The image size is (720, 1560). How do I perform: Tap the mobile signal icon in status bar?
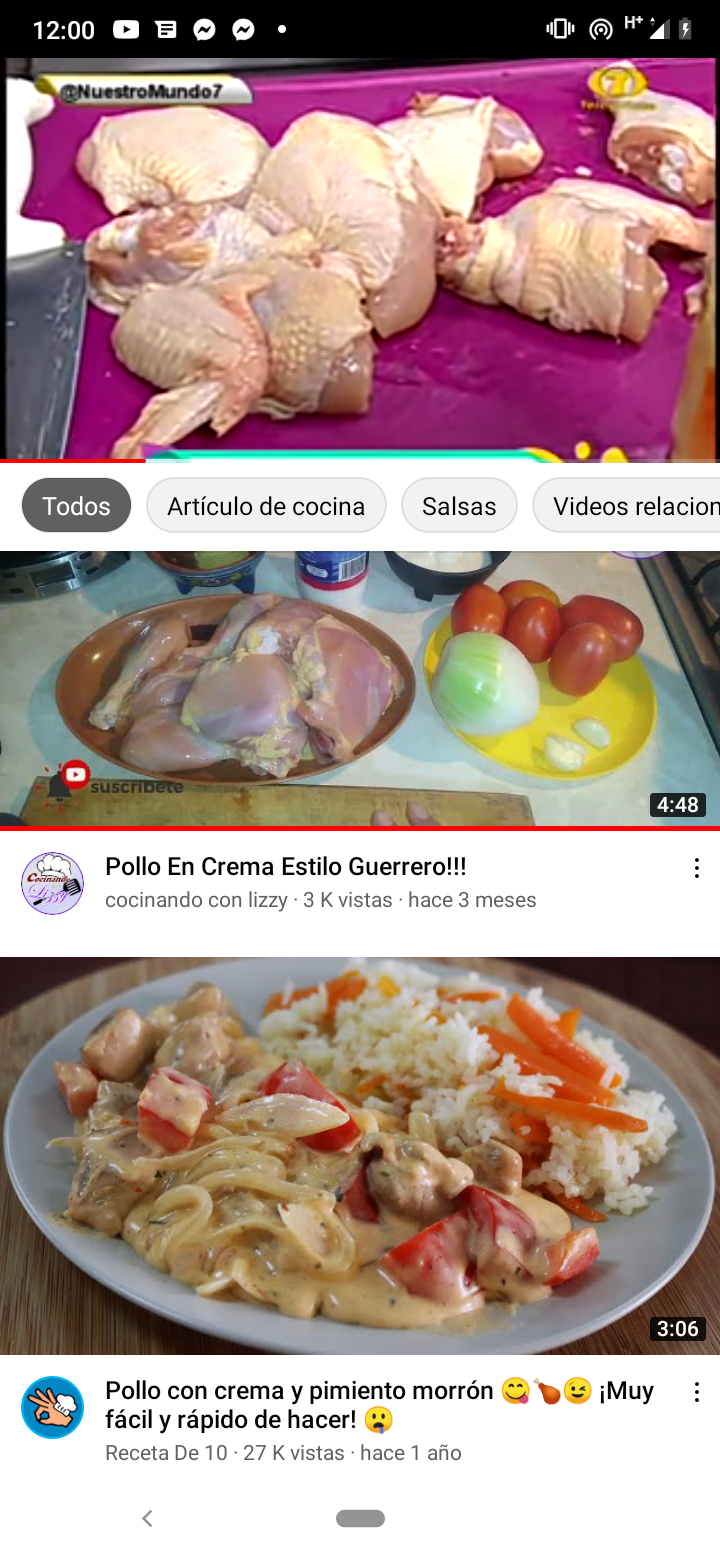660,29
